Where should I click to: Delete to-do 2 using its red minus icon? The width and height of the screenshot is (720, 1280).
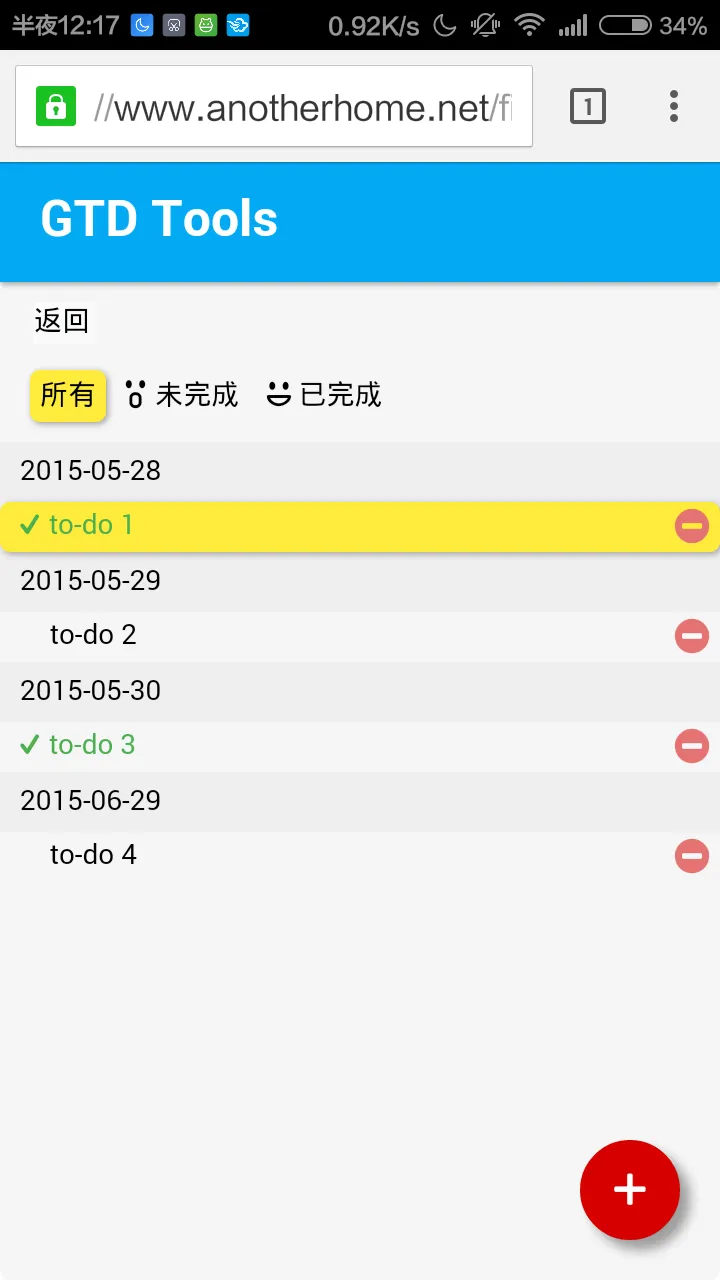(x=692, y=635)
